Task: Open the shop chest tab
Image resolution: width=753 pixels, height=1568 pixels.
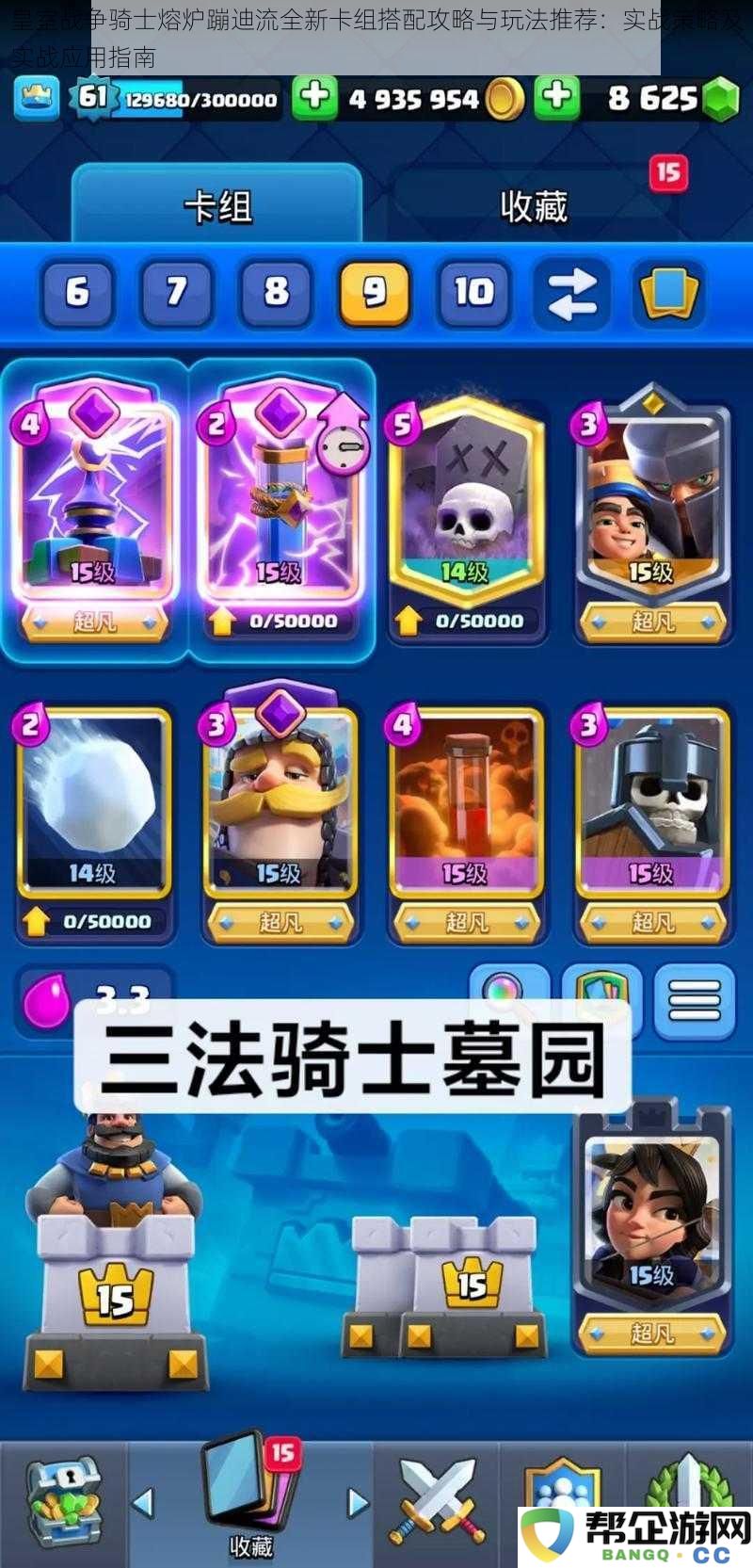Action: [62, 1502]
